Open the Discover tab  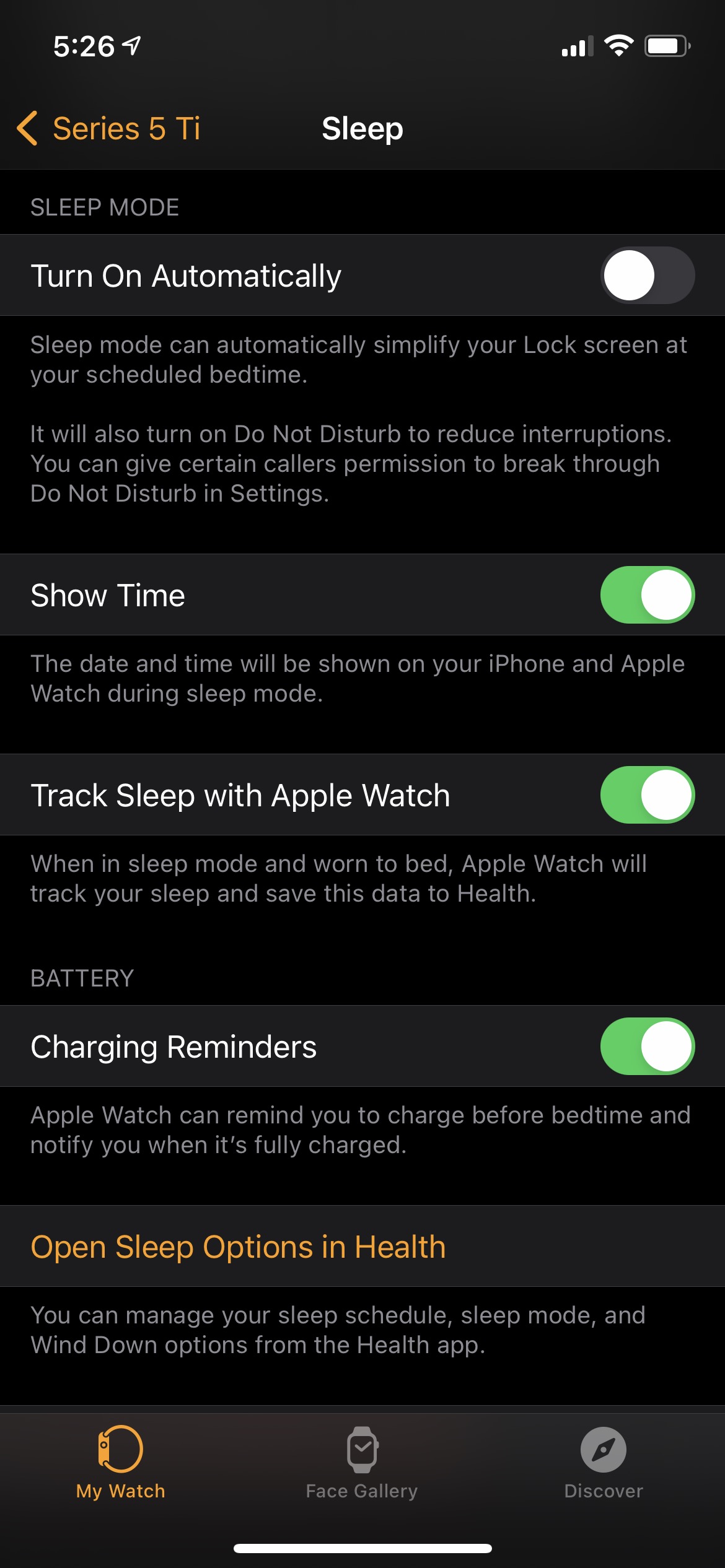pos(603,1463)
